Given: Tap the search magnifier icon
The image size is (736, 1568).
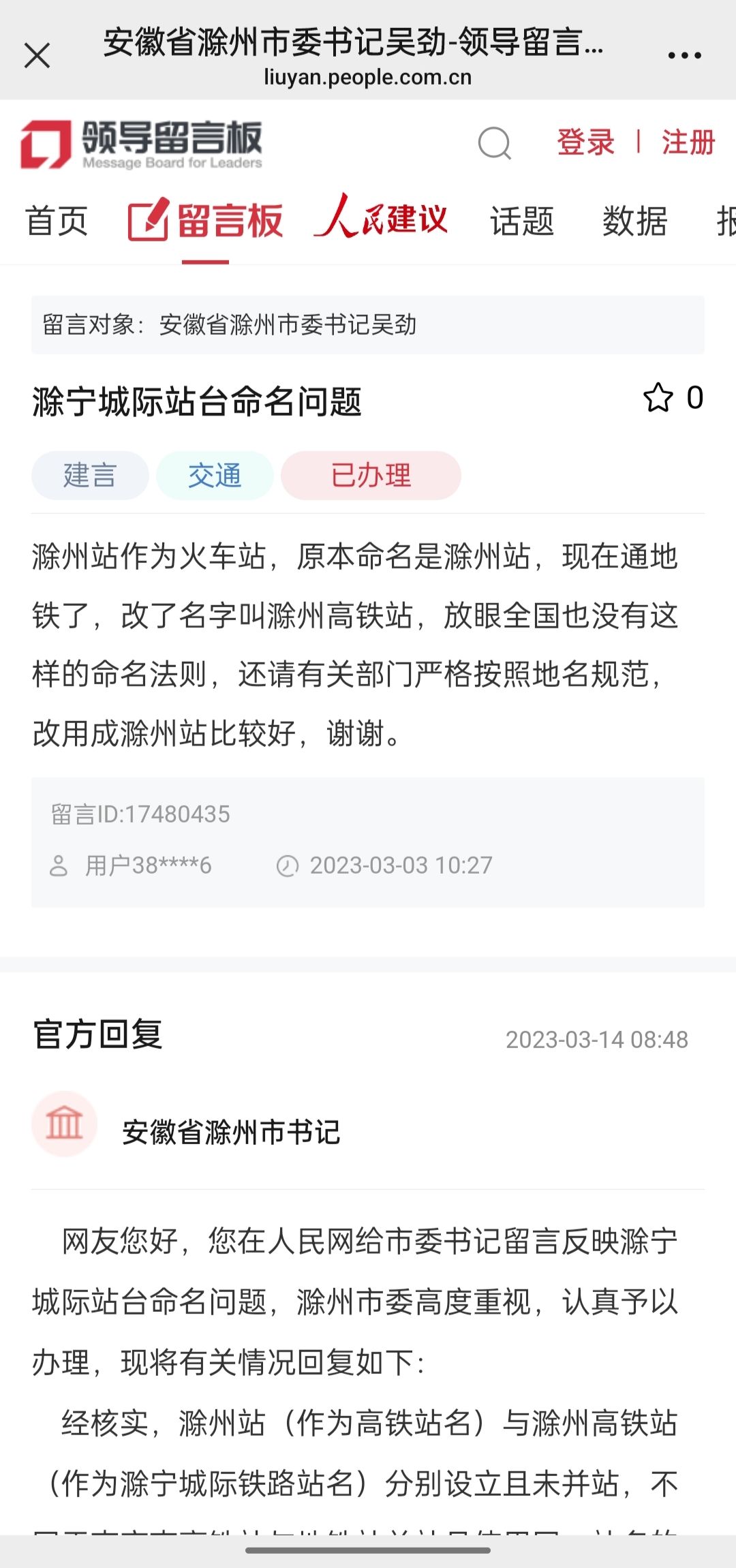Looking at the screenshot, I should 494,143.
